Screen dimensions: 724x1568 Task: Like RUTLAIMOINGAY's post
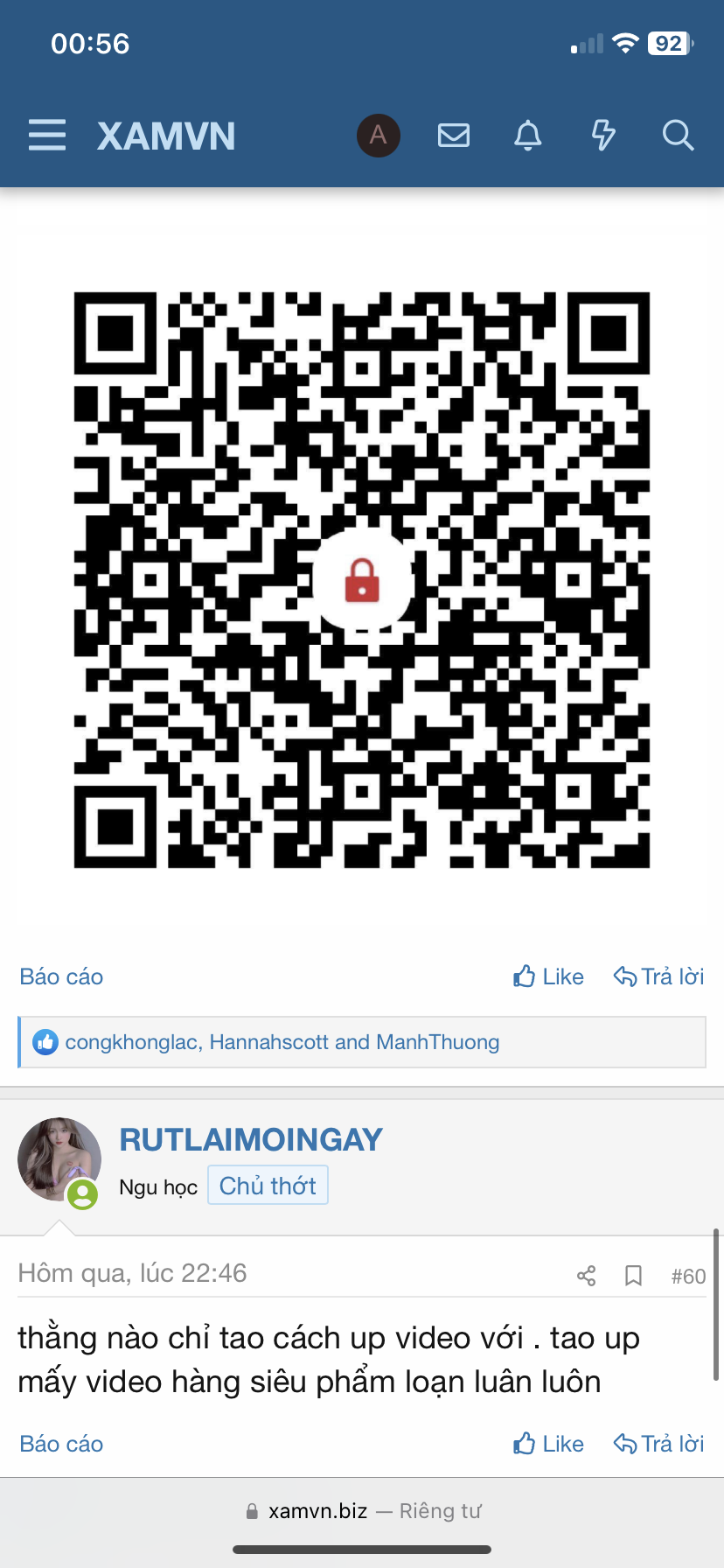tap(548, 1444)
